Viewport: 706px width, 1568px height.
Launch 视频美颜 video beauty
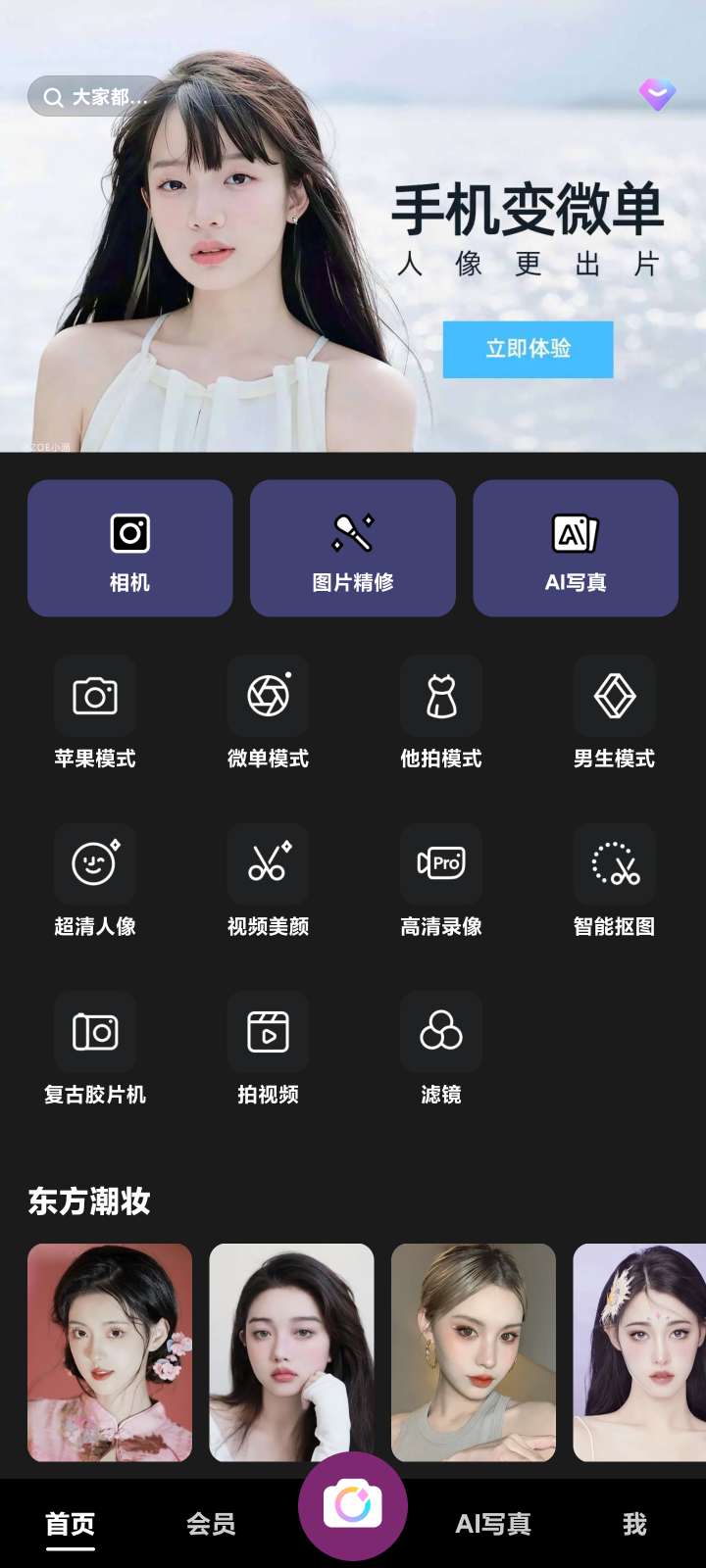[268, 880]
